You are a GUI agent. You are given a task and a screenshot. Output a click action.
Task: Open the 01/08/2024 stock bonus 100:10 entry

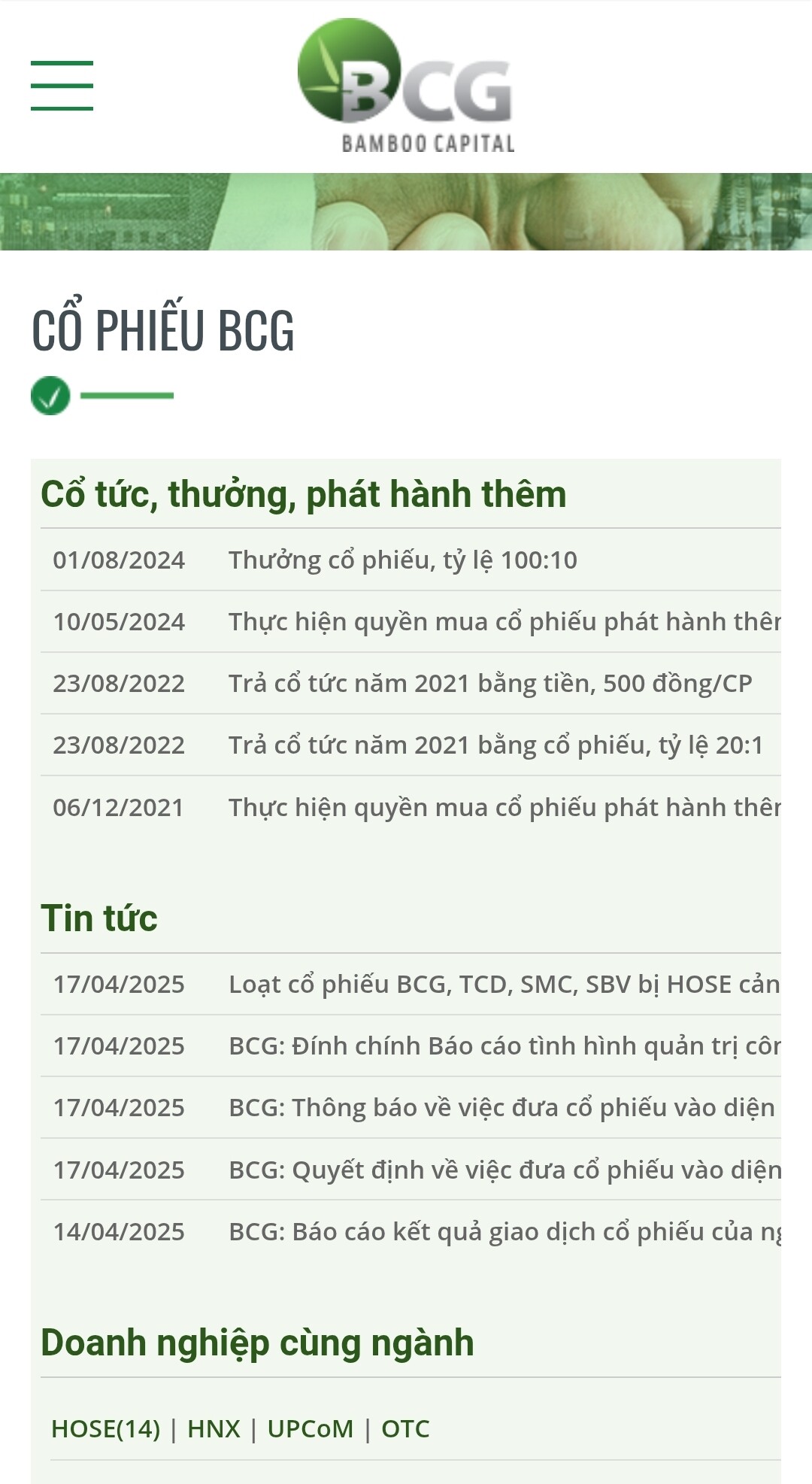[402, 560]
